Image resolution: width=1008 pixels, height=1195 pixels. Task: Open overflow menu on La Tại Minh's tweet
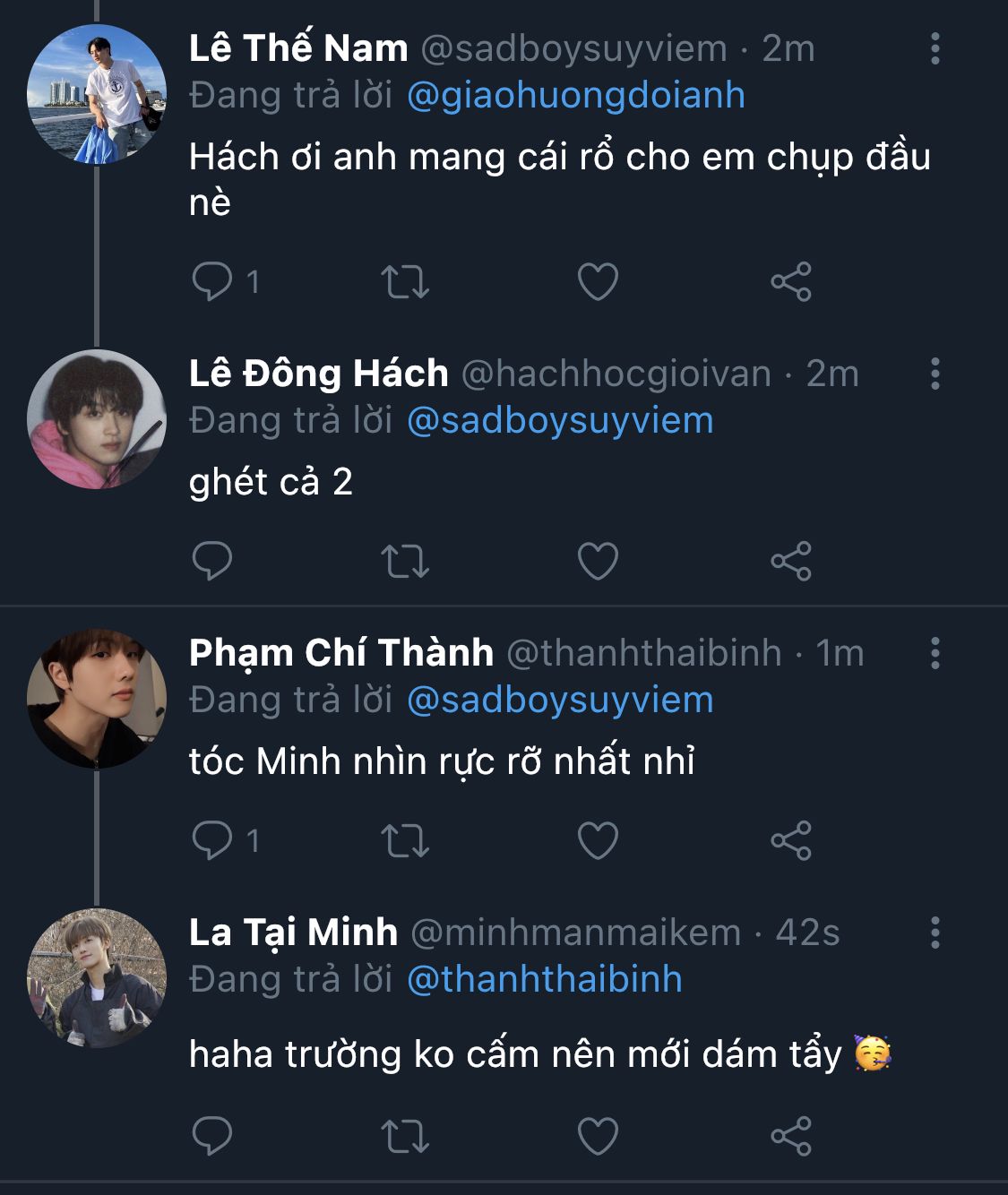tap(935, 933)
